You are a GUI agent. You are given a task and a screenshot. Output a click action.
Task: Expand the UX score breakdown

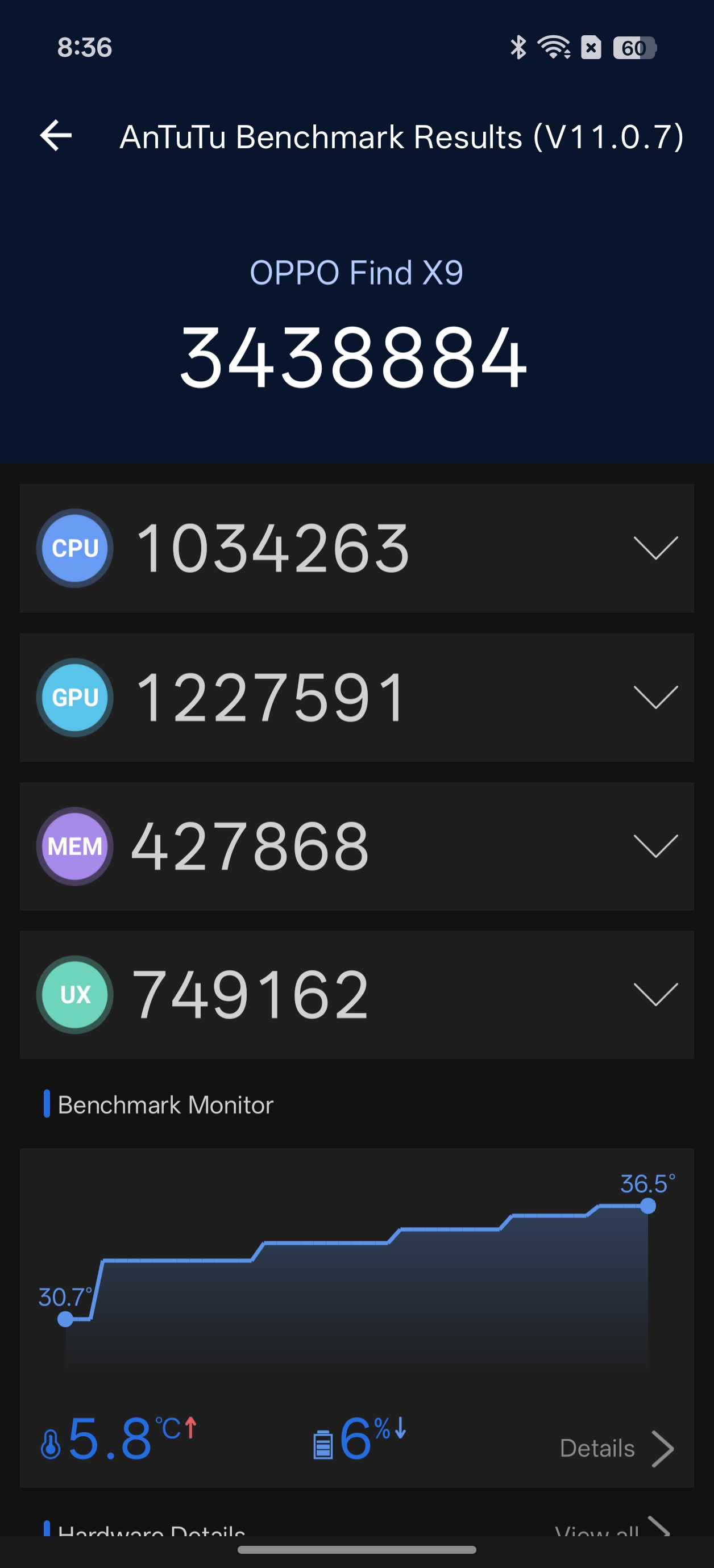tap(656, 994)
